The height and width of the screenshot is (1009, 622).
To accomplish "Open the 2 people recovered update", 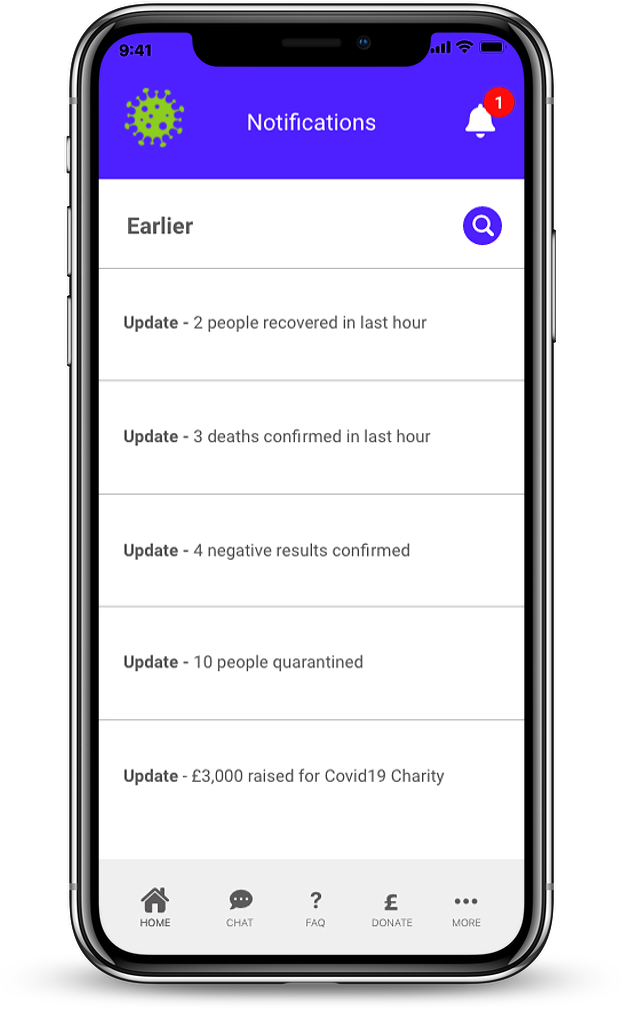I will pyautogui.click(x=311, y=324).
